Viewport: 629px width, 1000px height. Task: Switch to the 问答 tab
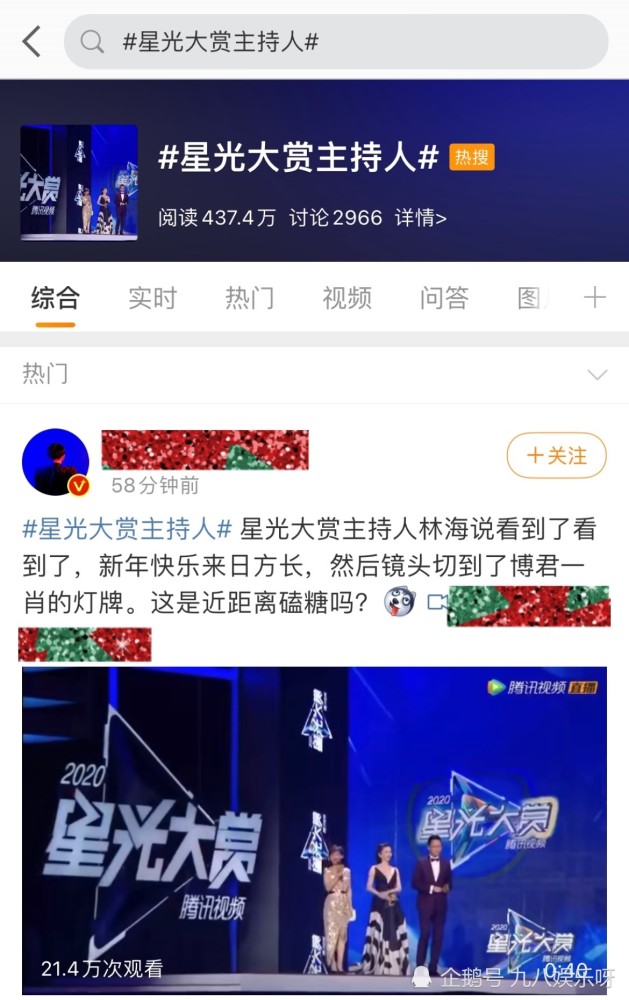444,298
